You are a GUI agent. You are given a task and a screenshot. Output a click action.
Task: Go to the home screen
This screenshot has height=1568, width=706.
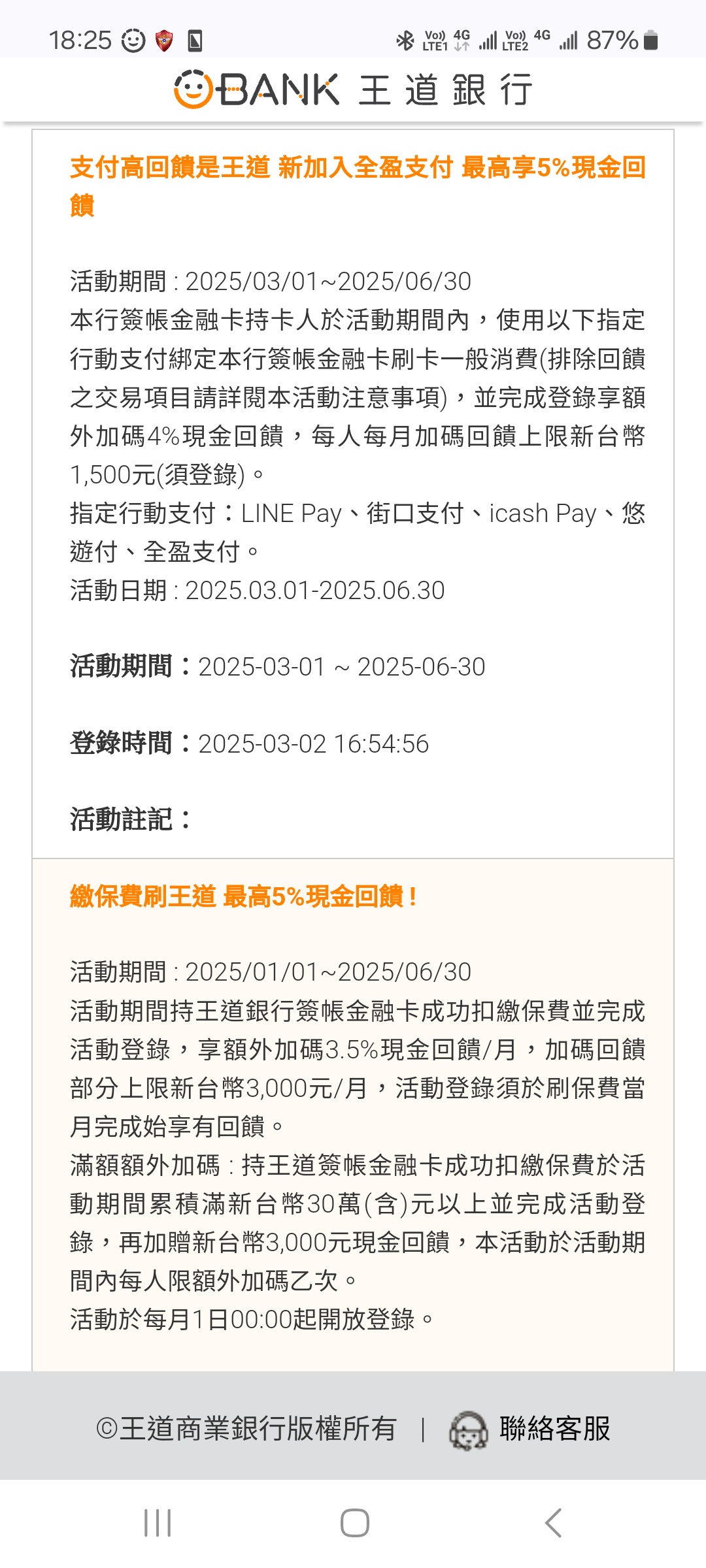(354, 1523)
